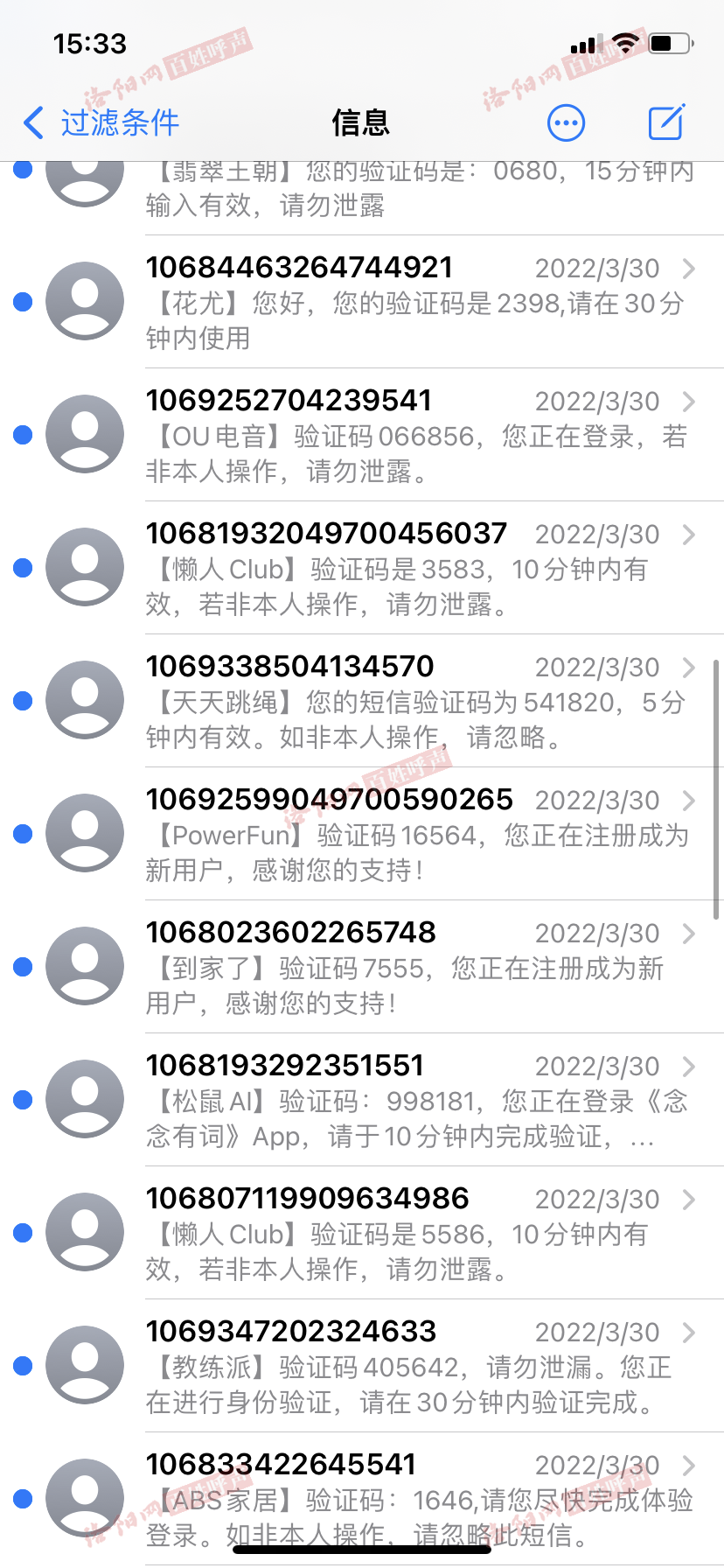
Task: Open the ABS家居 verification message
Action: [362, 1499]
